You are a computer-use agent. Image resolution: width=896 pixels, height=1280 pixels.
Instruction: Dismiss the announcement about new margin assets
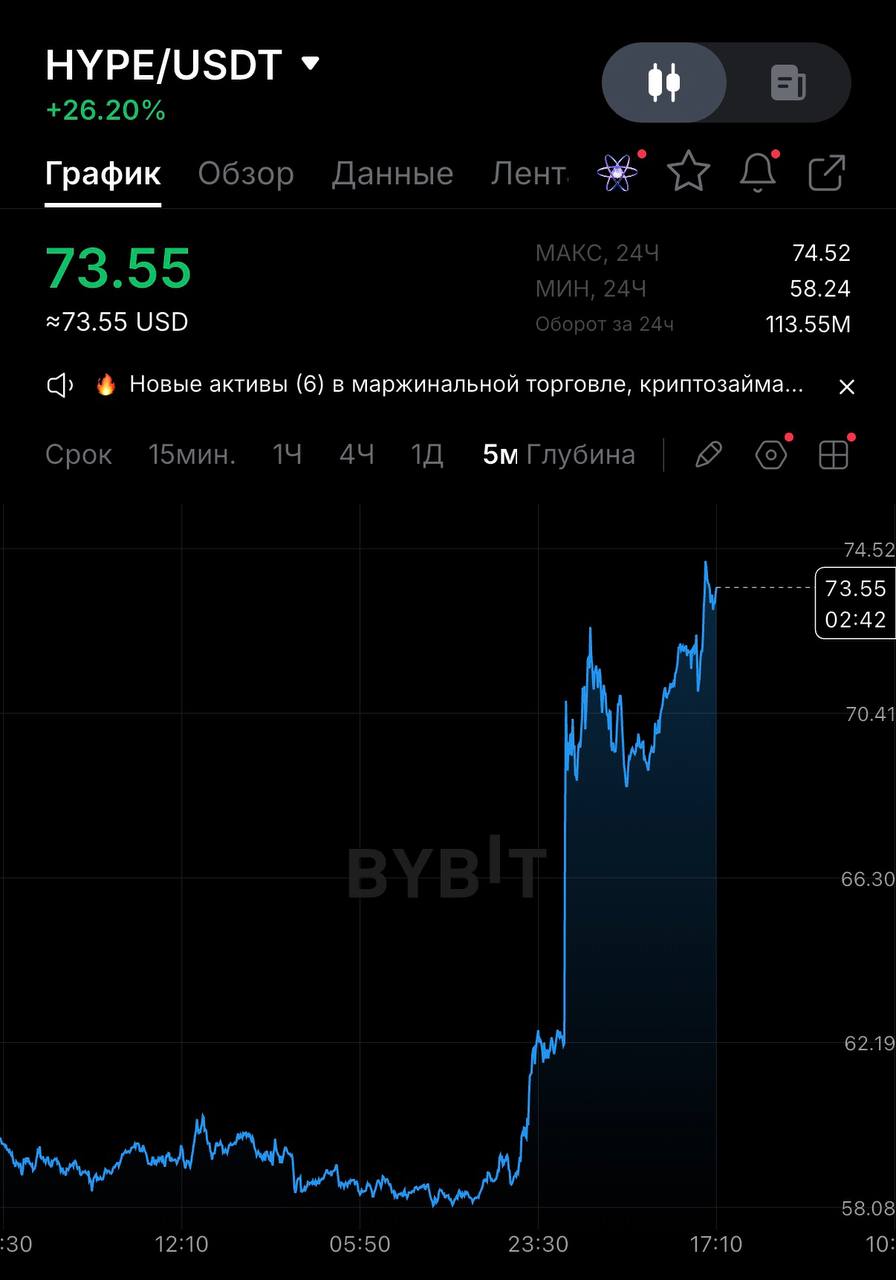[846, 387]
